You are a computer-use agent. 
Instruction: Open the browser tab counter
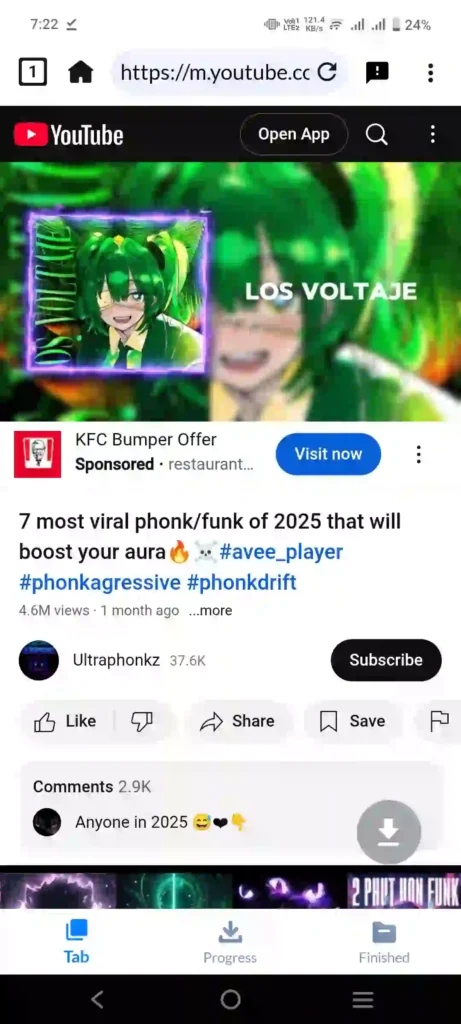(33, 72)
